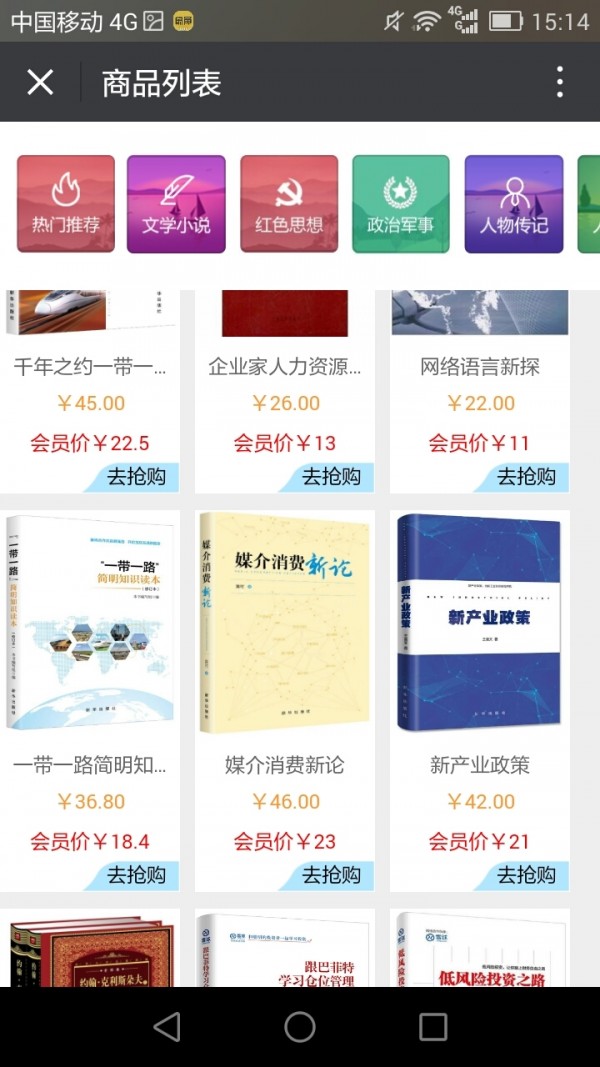
Task: Tap 去抢购 for 一带一路简明知识读本
Action: (x=136, y=875)
